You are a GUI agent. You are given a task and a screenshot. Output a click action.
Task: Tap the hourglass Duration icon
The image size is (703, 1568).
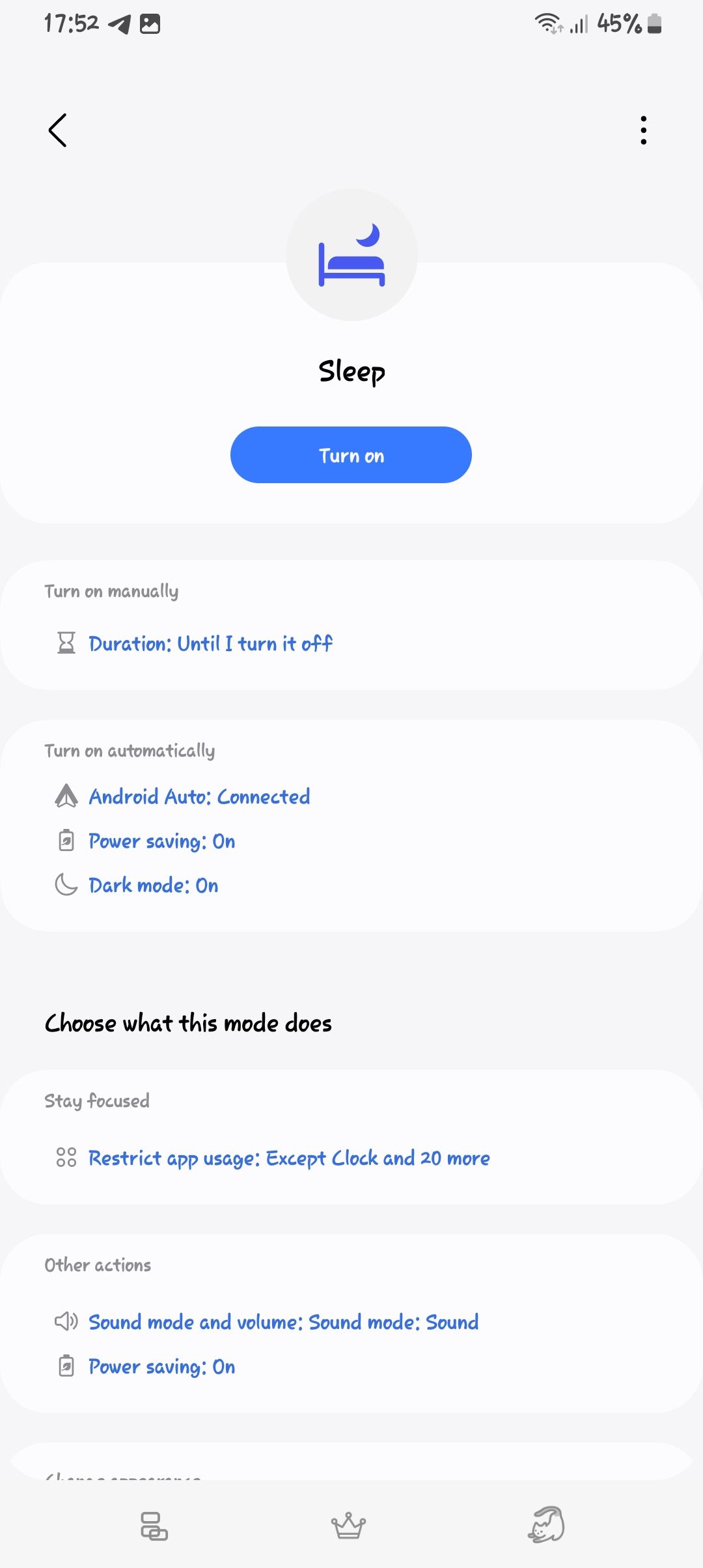tap(66, 643)
